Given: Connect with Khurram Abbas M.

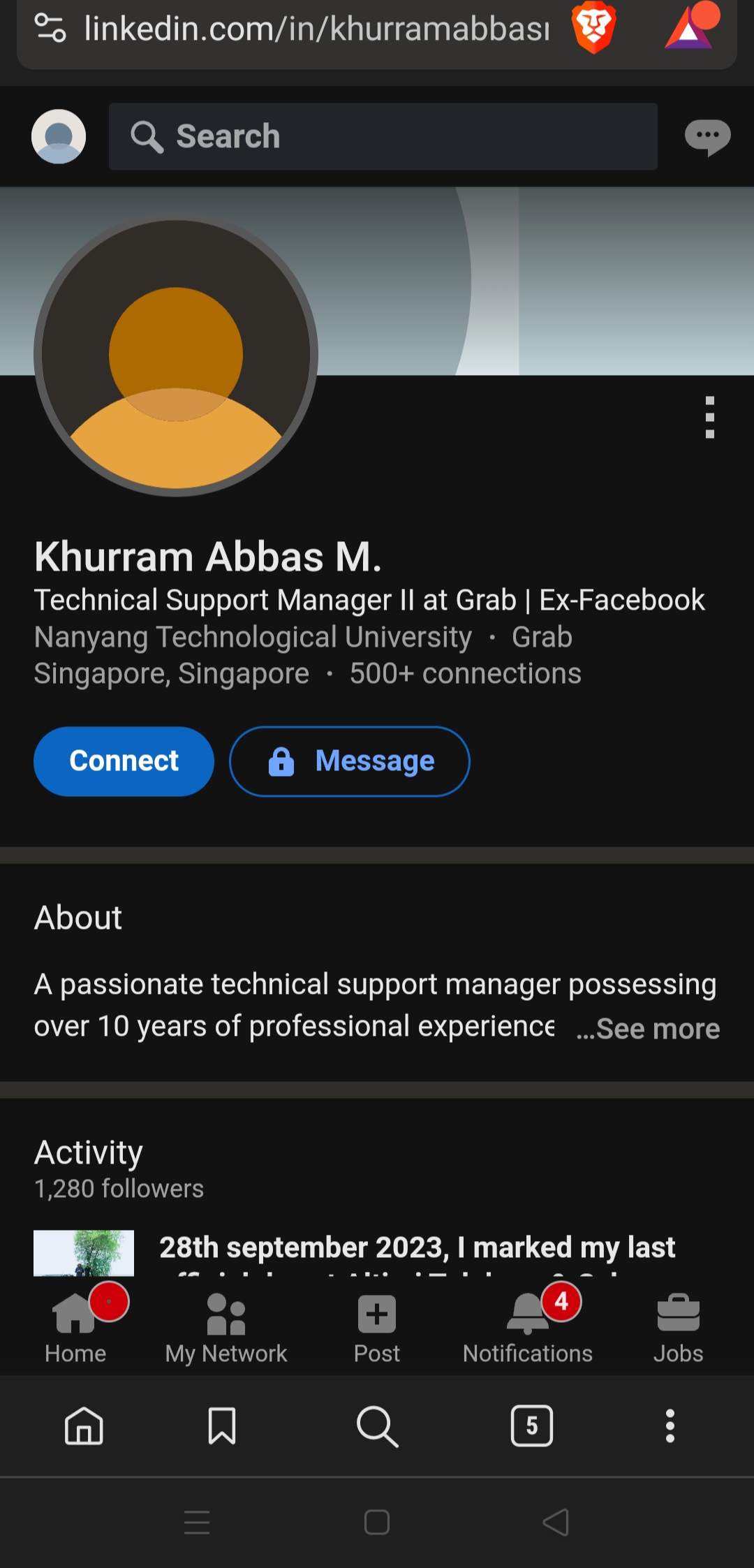Looking at the screenshot, I should (124, 761).
